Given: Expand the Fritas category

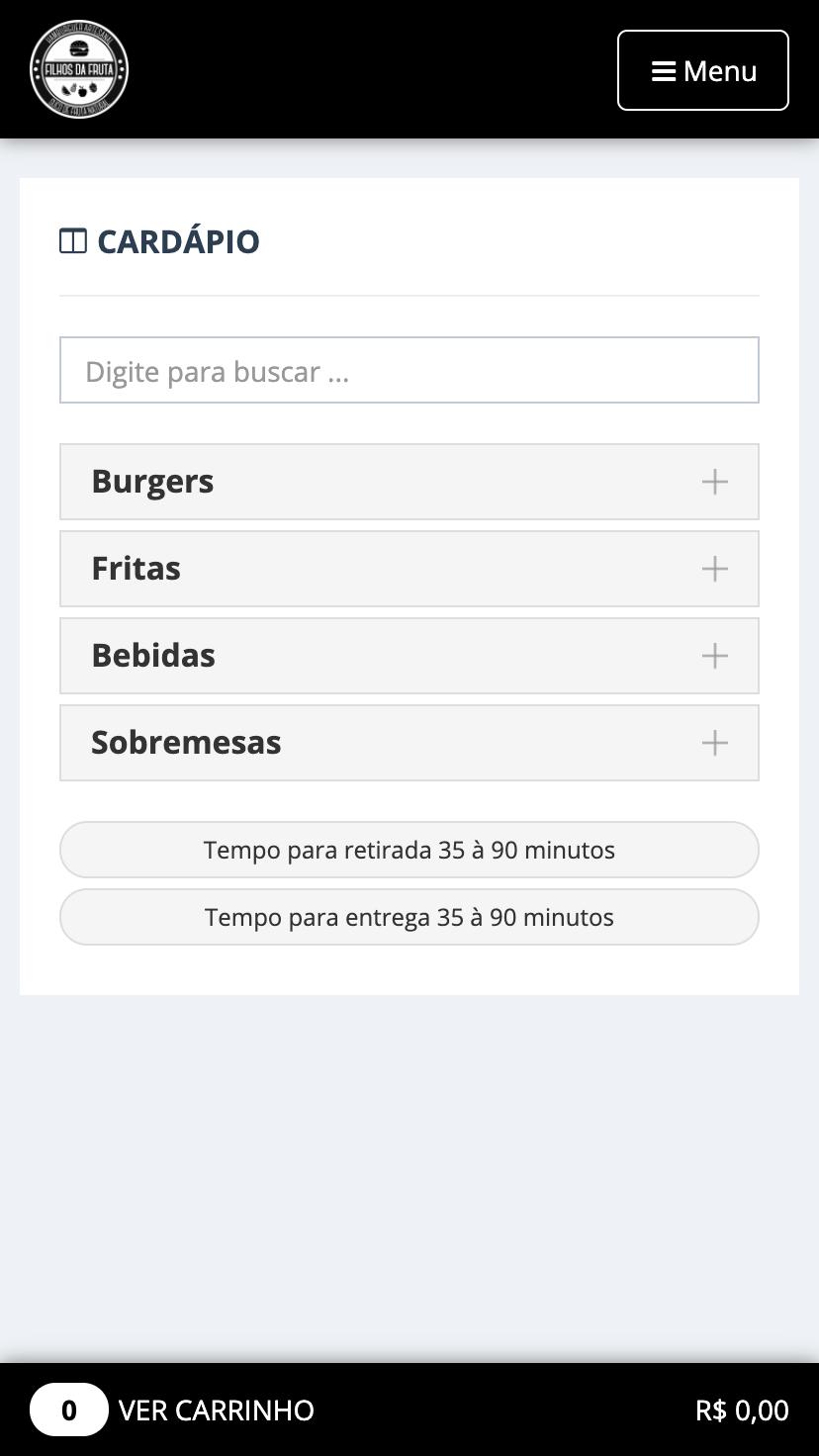Looking at the screenshot, I should pos(409,569).
